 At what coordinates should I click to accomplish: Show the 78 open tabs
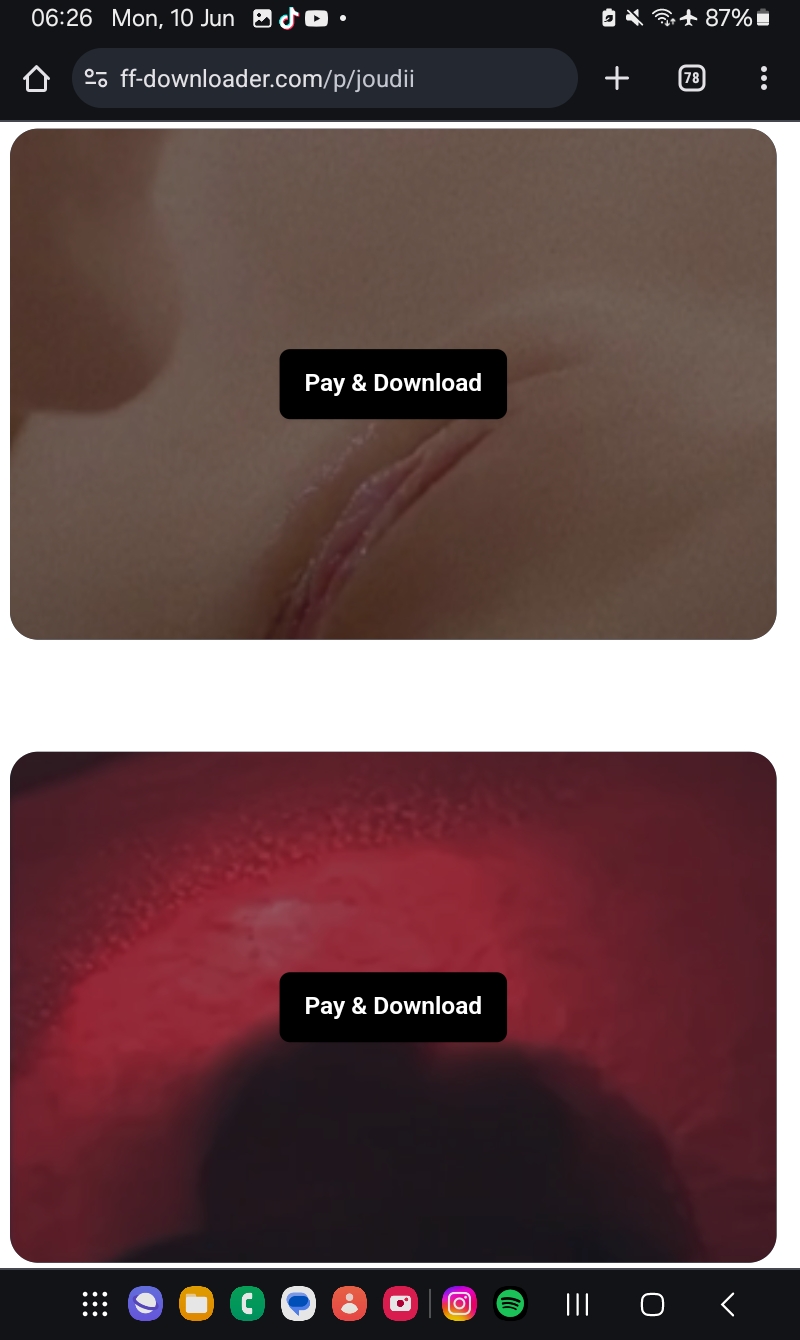click(691, 78)
